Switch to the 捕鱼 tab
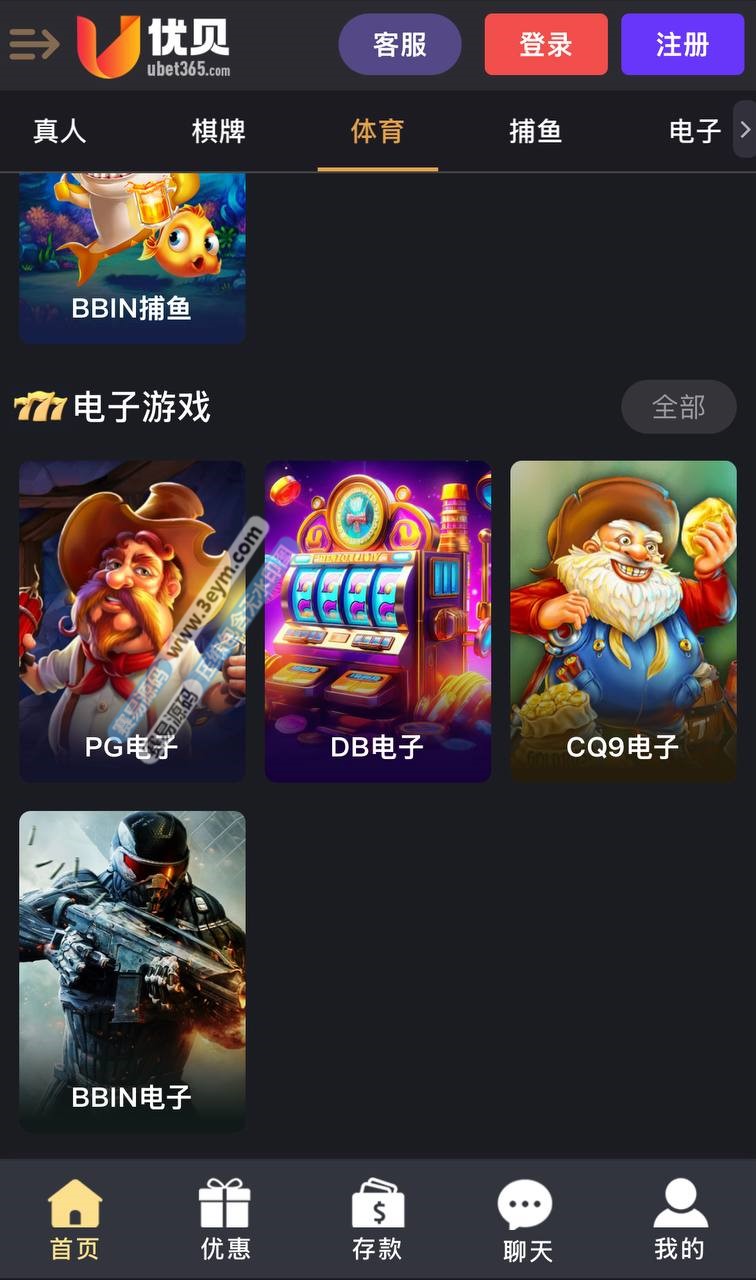 536,131
